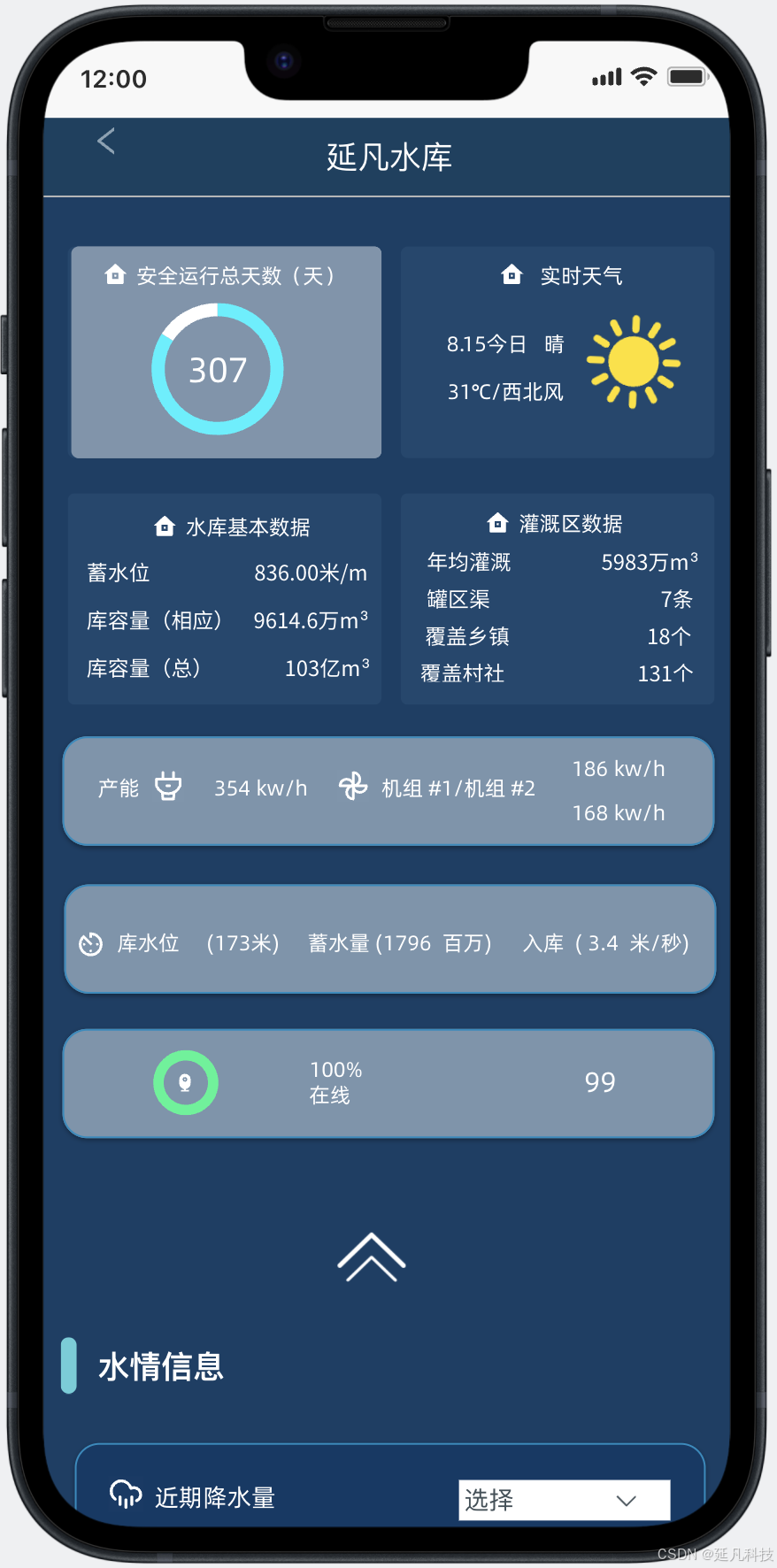Open the 实时天气 weather card
This screenshot has height=1568, width=777.
pos(558,352)
